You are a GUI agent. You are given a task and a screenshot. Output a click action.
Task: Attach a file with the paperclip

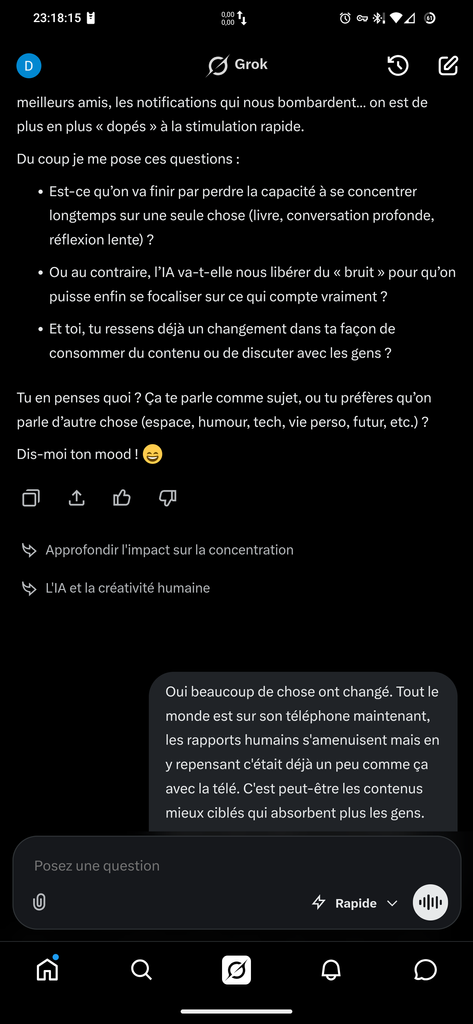[39, 903]
